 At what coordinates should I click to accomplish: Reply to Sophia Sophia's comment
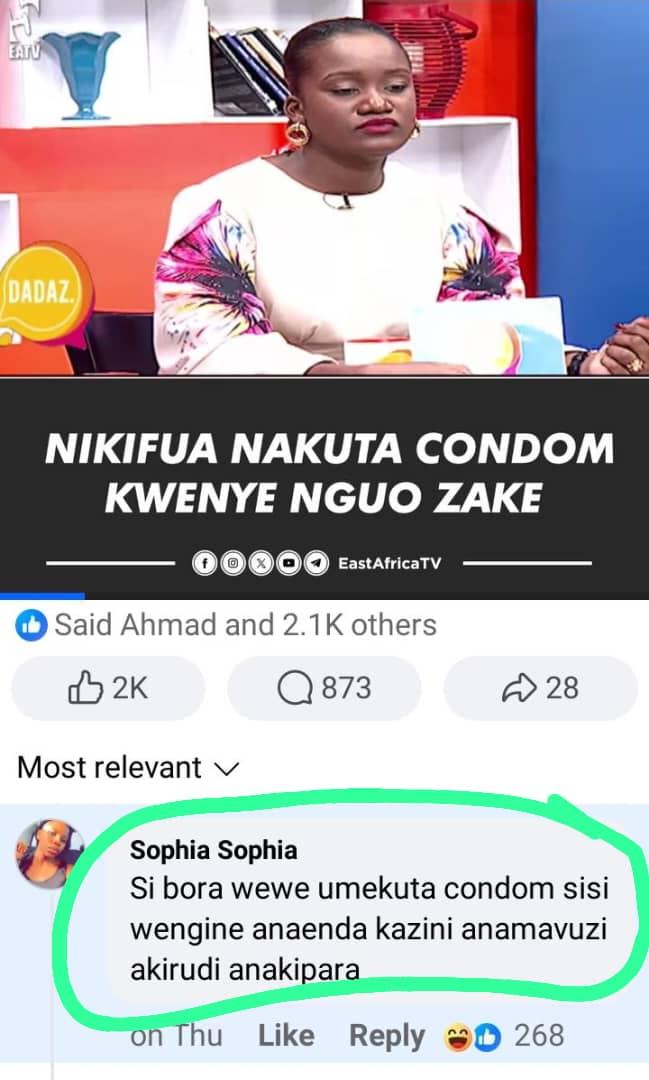[x=386, y=1036]
